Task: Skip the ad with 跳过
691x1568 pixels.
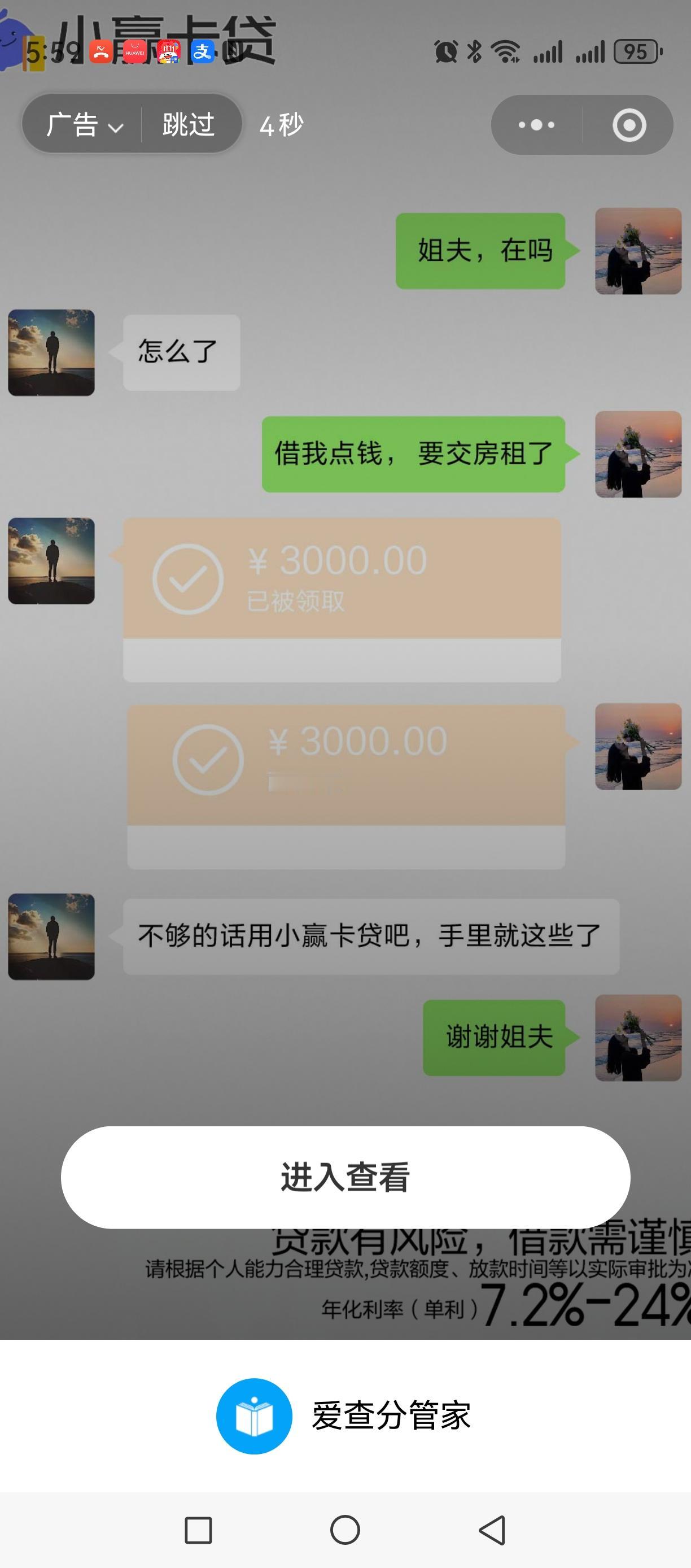Action: click(x=189, y=125)
